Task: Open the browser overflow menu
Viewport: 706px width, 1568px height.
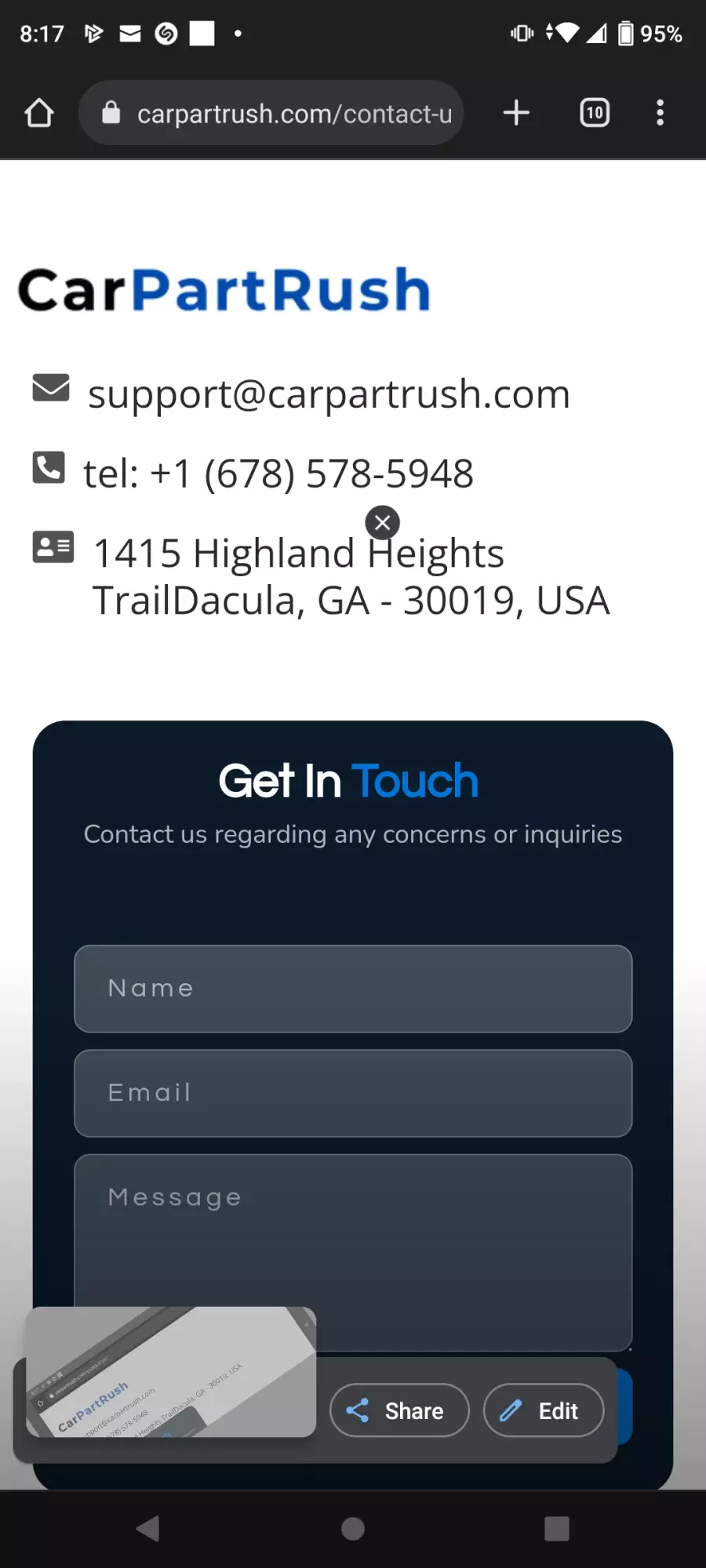Action: pos(661,113)
